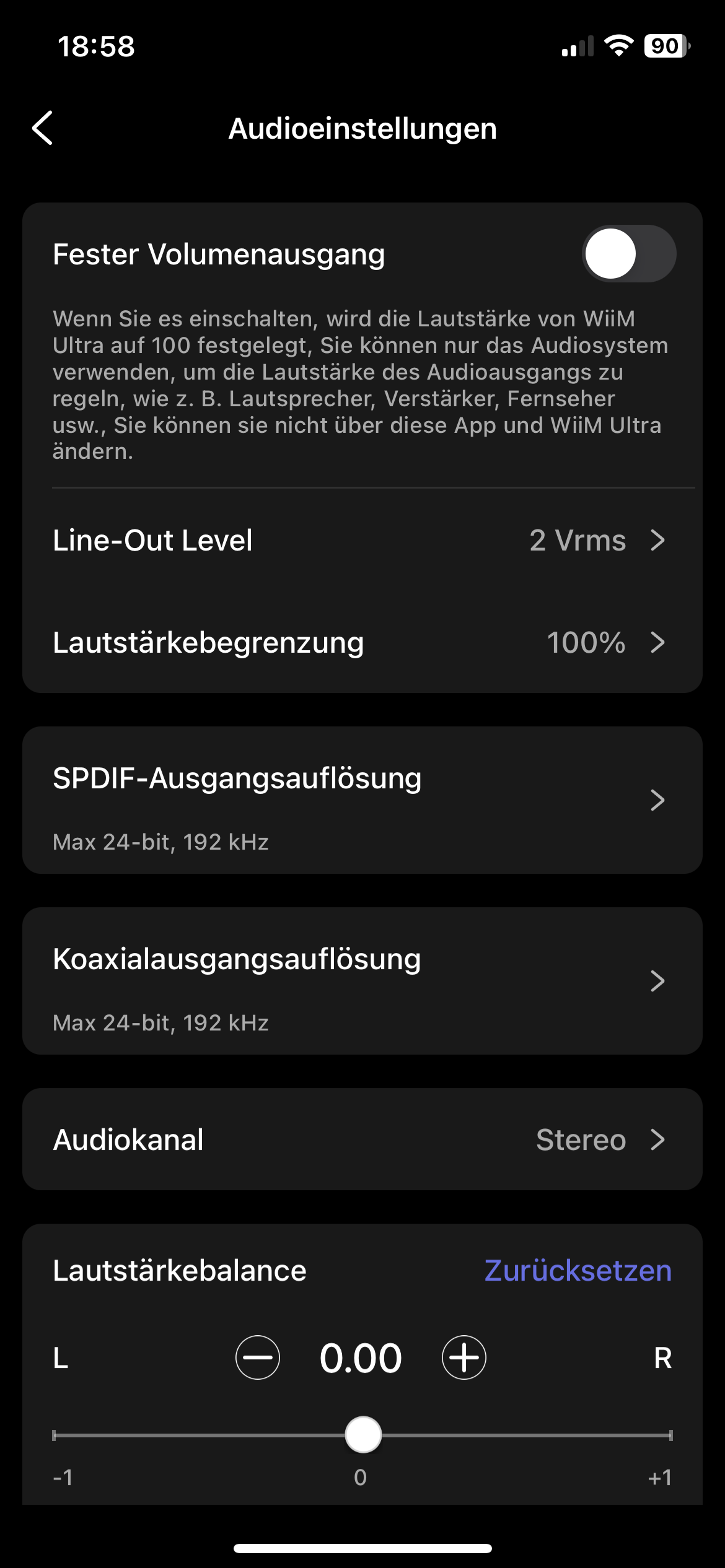Decrease balance with minus button
The width and height of the screenshot is (725, 1568).
[x=258, y=1357]
